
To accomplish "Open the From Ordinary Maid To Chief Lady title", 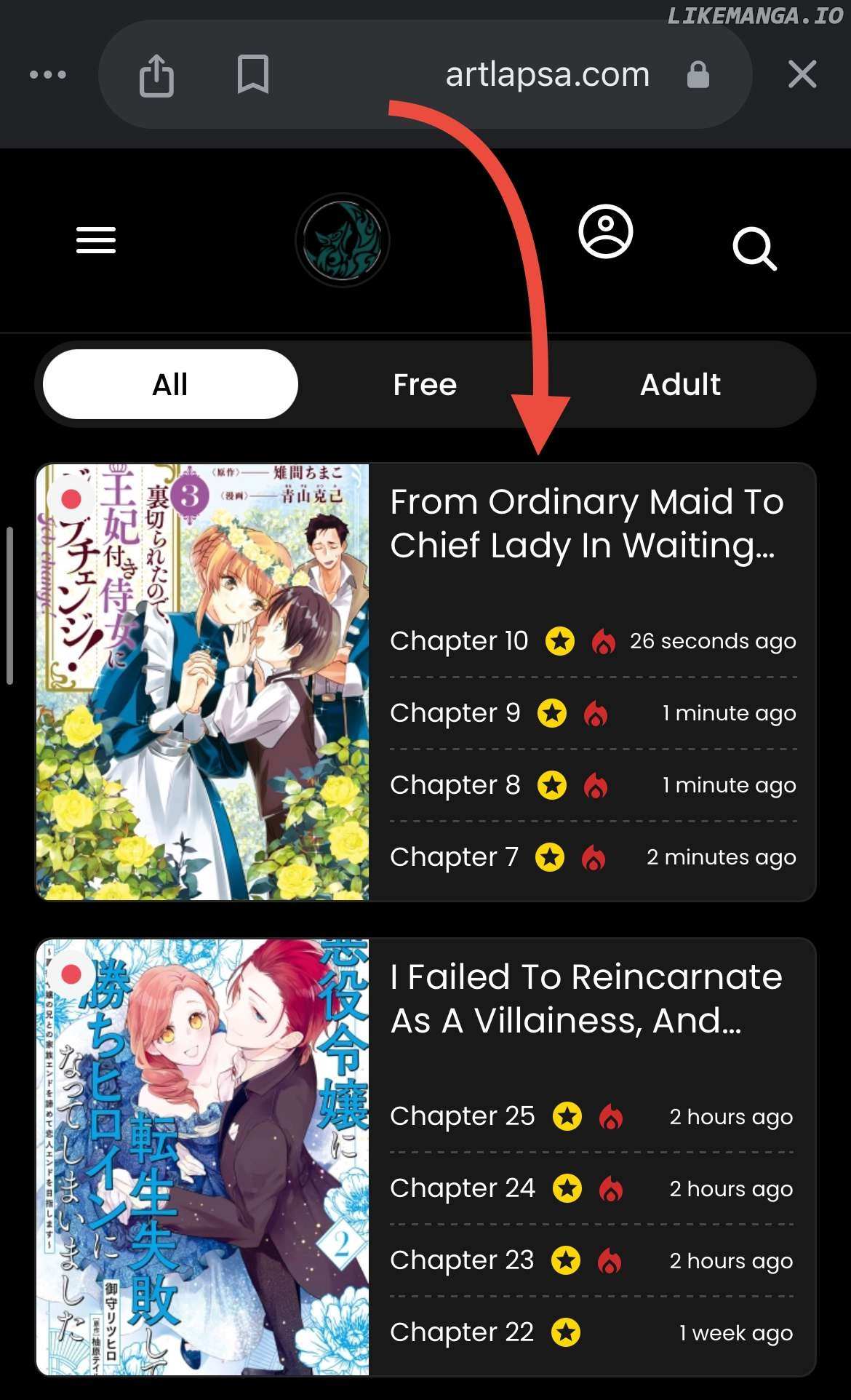I will point(586,523).
